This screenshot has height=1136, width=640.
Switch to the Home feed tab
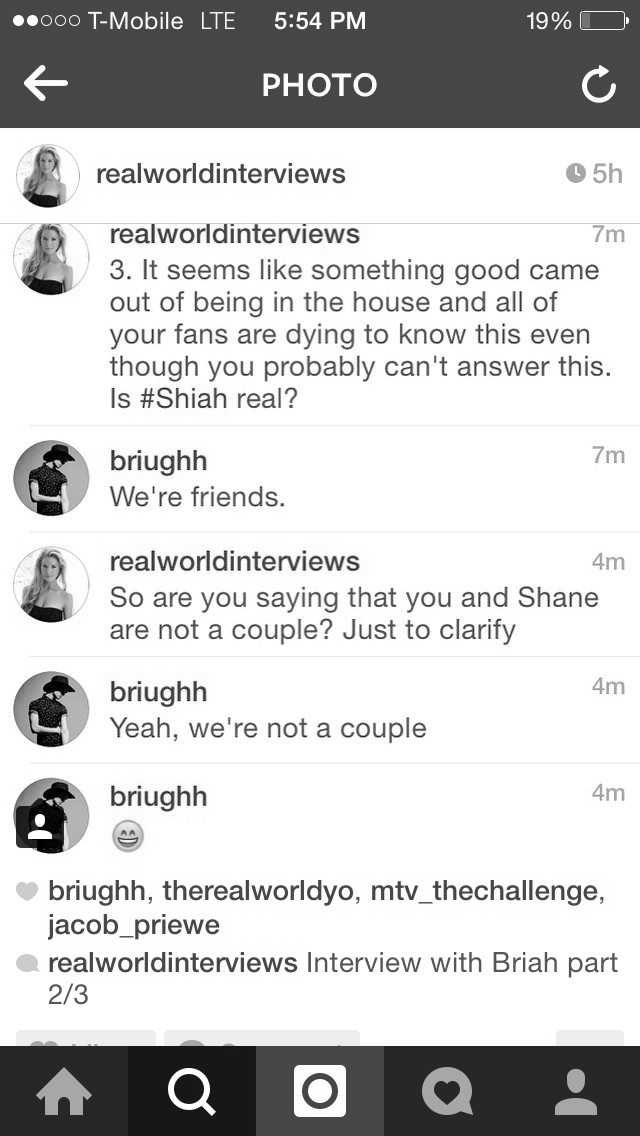point(64,1091)
